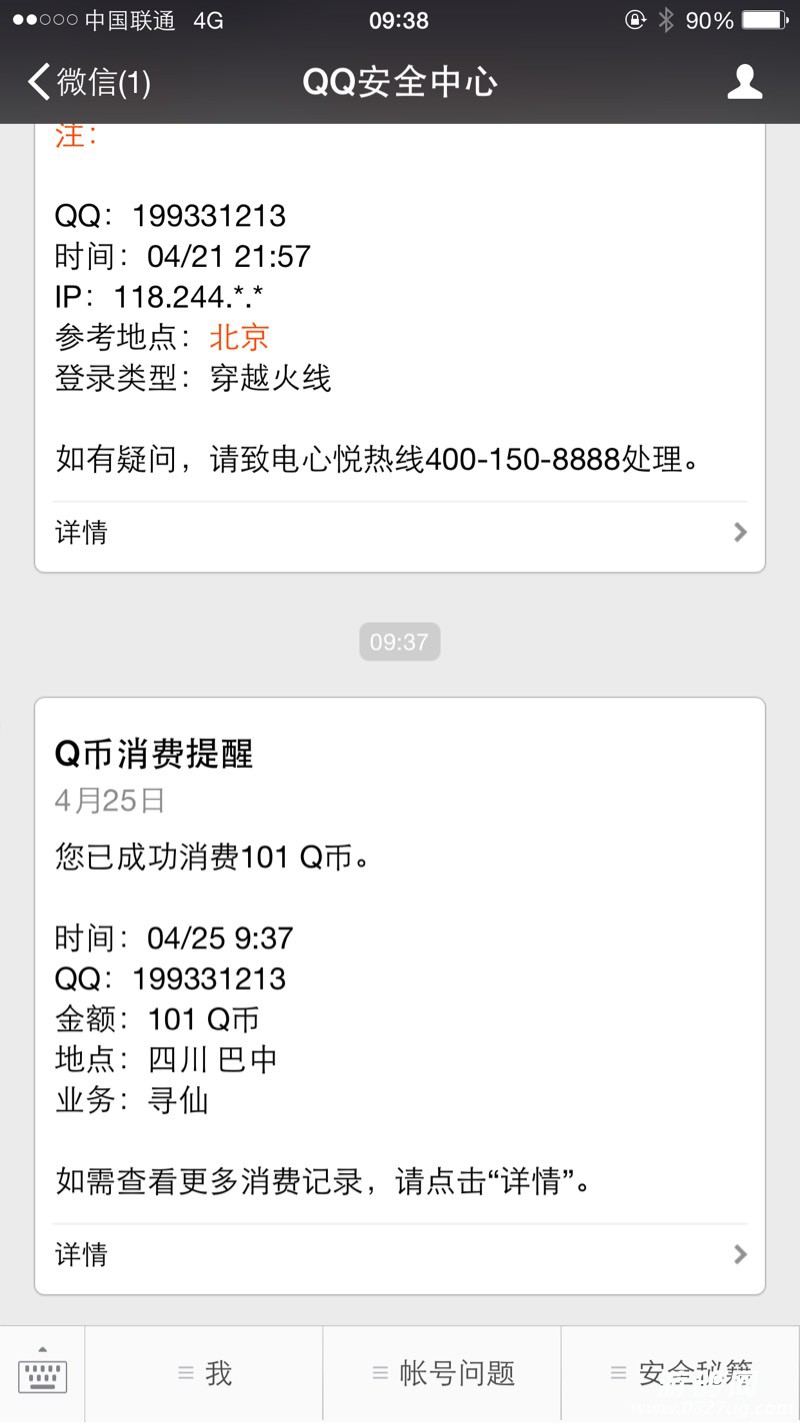Open the 帐号问题 menu

pyautogui.click(x=443, y=1374)
